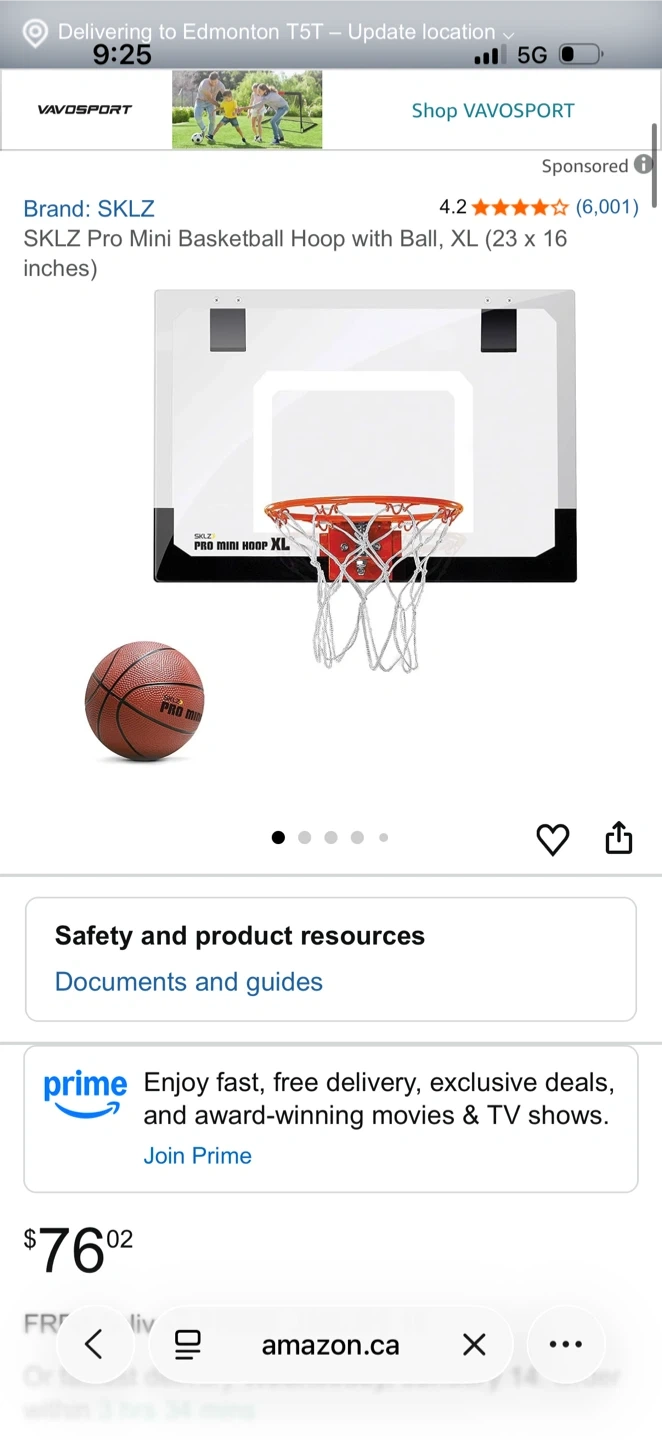The image size is (662, 1440).
Task: View the 6,001 customer ratings
Action: [607, 207]
